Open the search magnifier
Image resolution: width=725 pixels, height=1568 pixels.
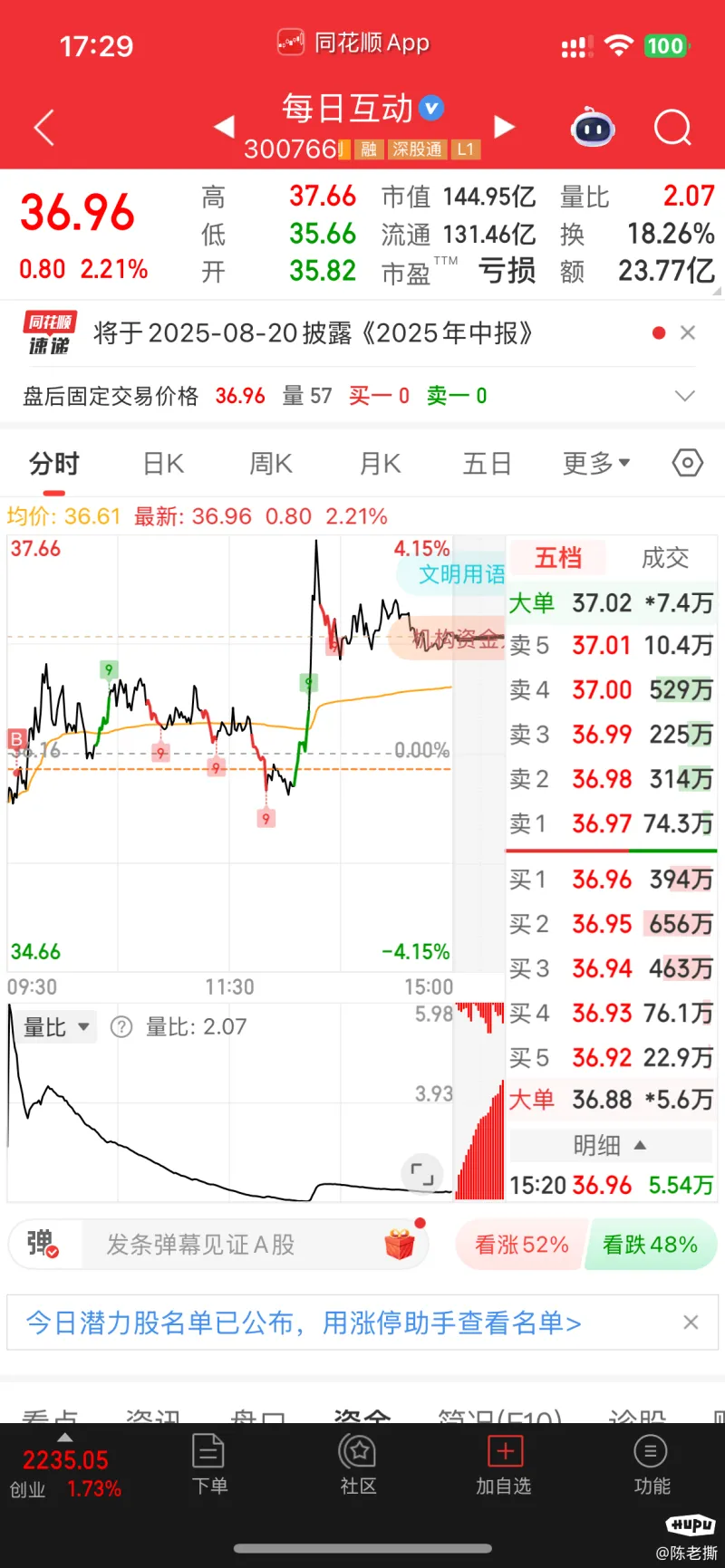(672, 128)
